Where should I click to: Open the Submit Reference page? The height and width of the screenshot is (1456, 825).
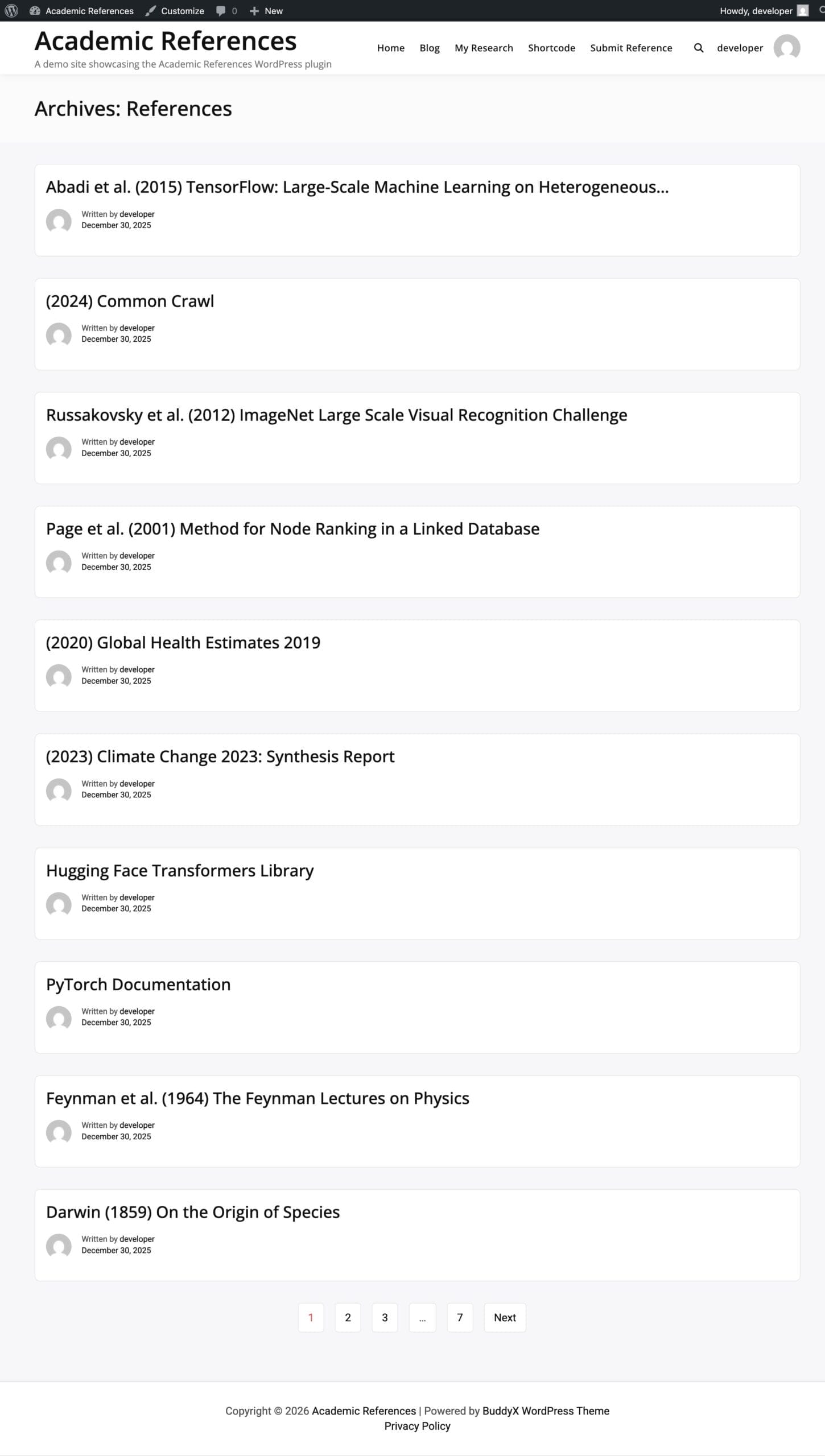(630, 48)
